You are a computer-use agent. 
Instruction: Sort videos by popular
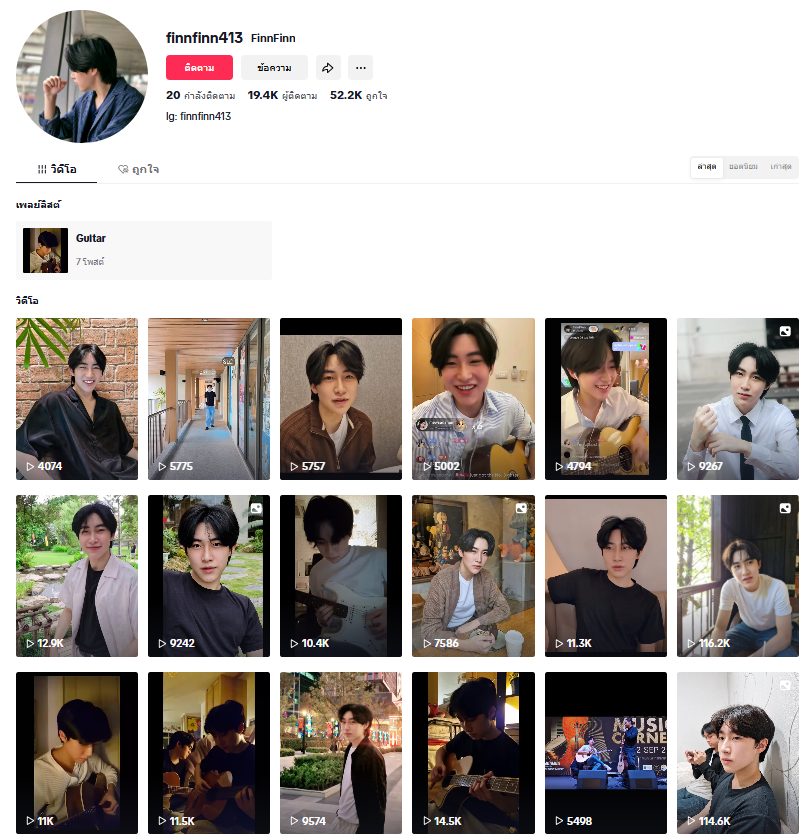(743, 167)
